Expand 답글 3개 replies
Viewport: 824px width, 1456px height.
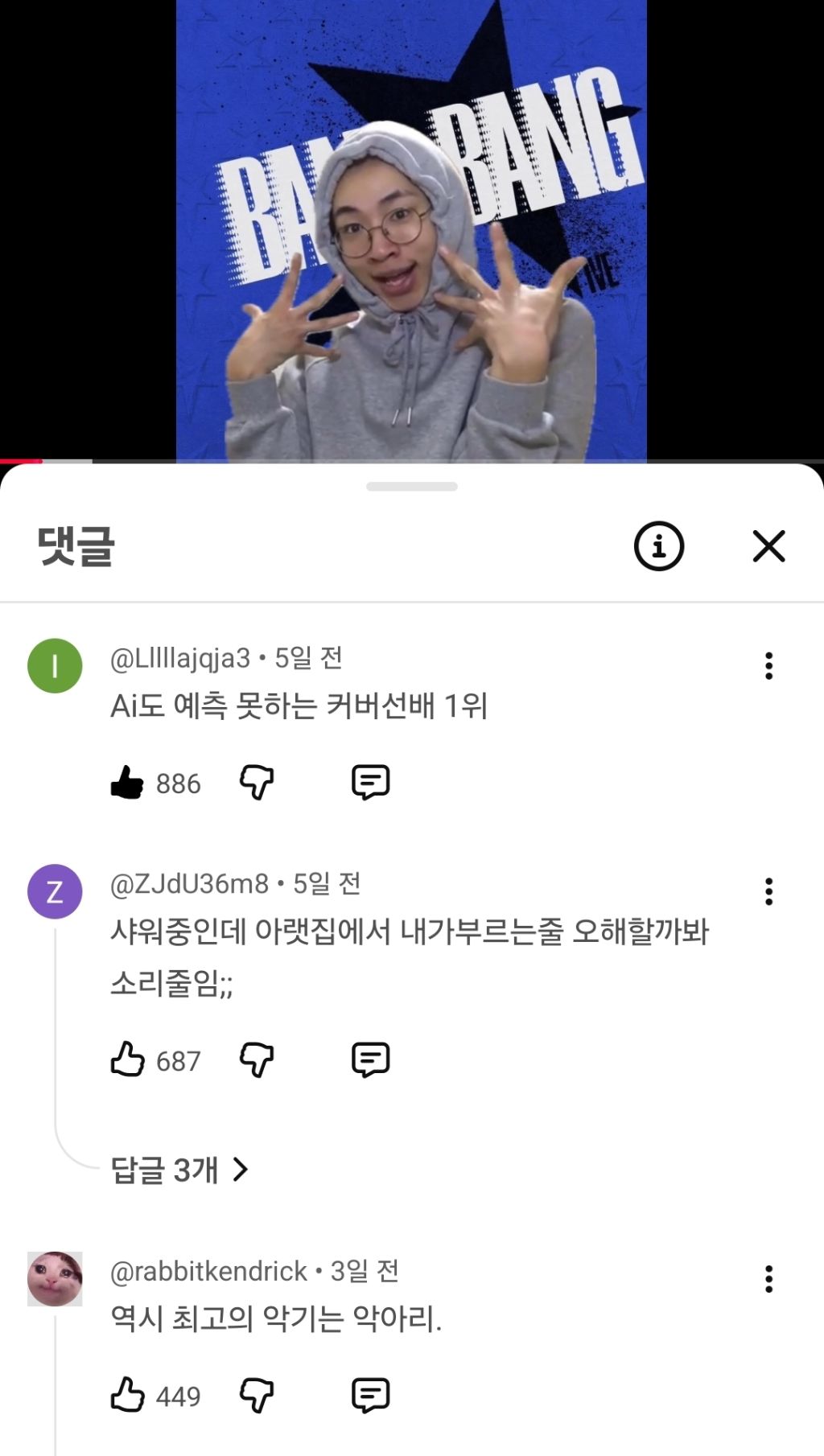click(x=179, y=1170)
